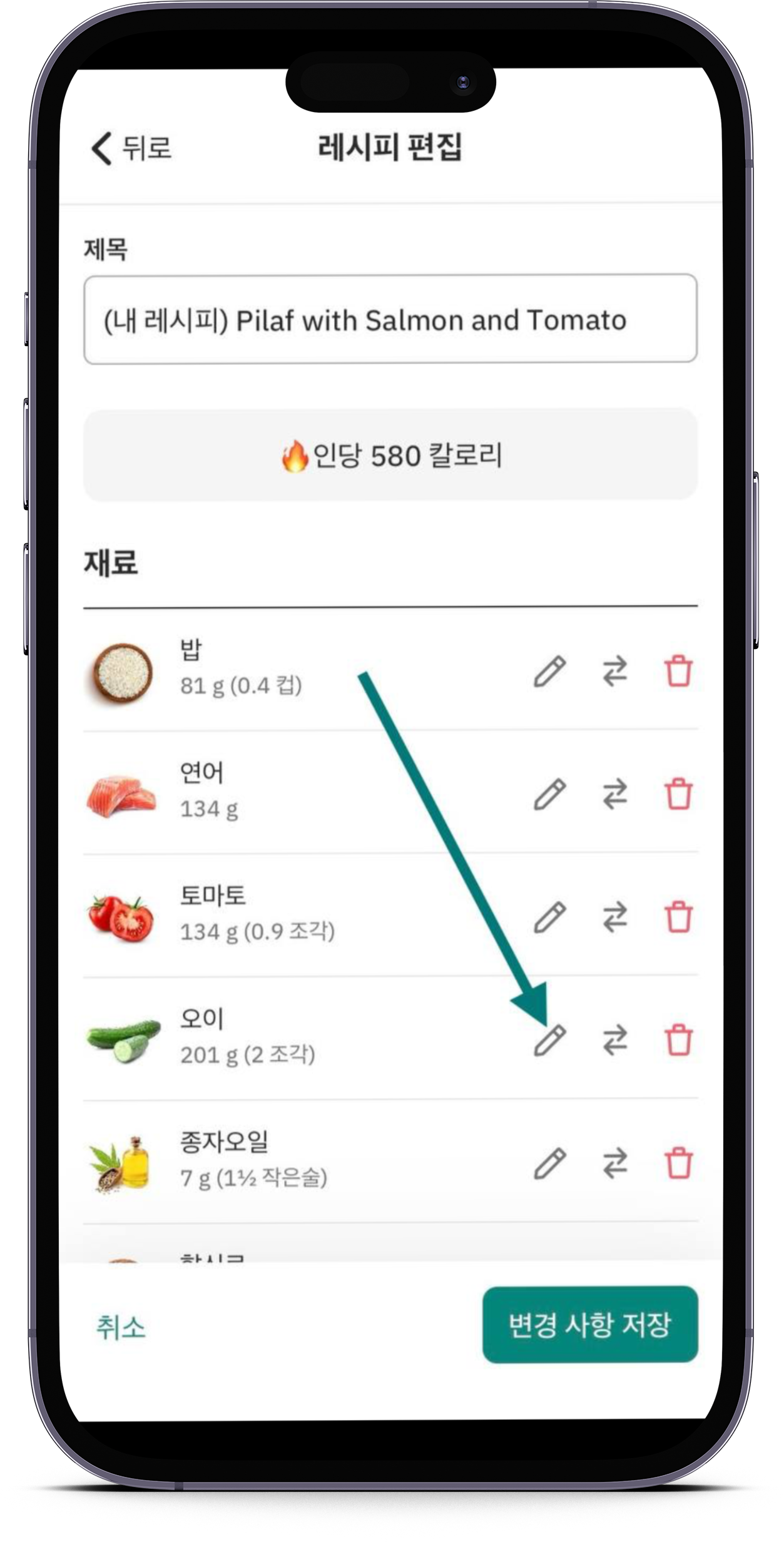
Task: Swap the 종자오일 ingredient
Action: pos(615,1163)
